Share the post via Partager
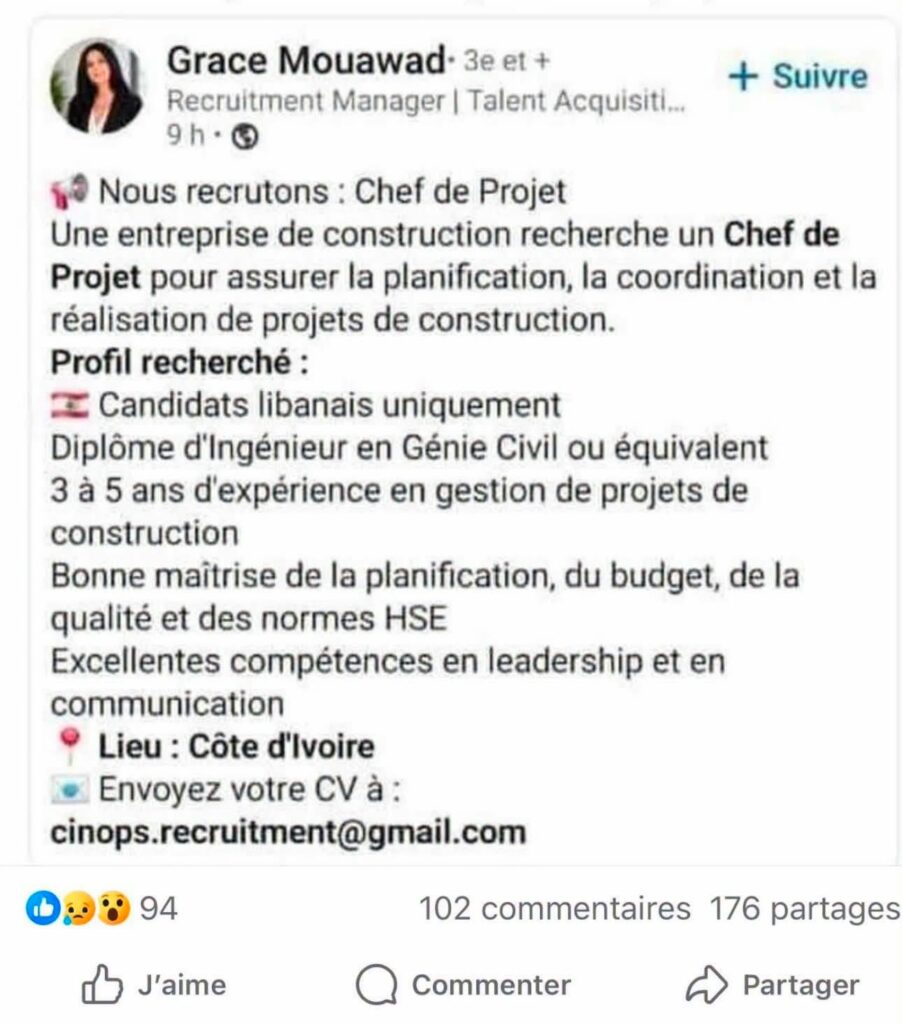The image size is (902, 1024). [773, 984]
